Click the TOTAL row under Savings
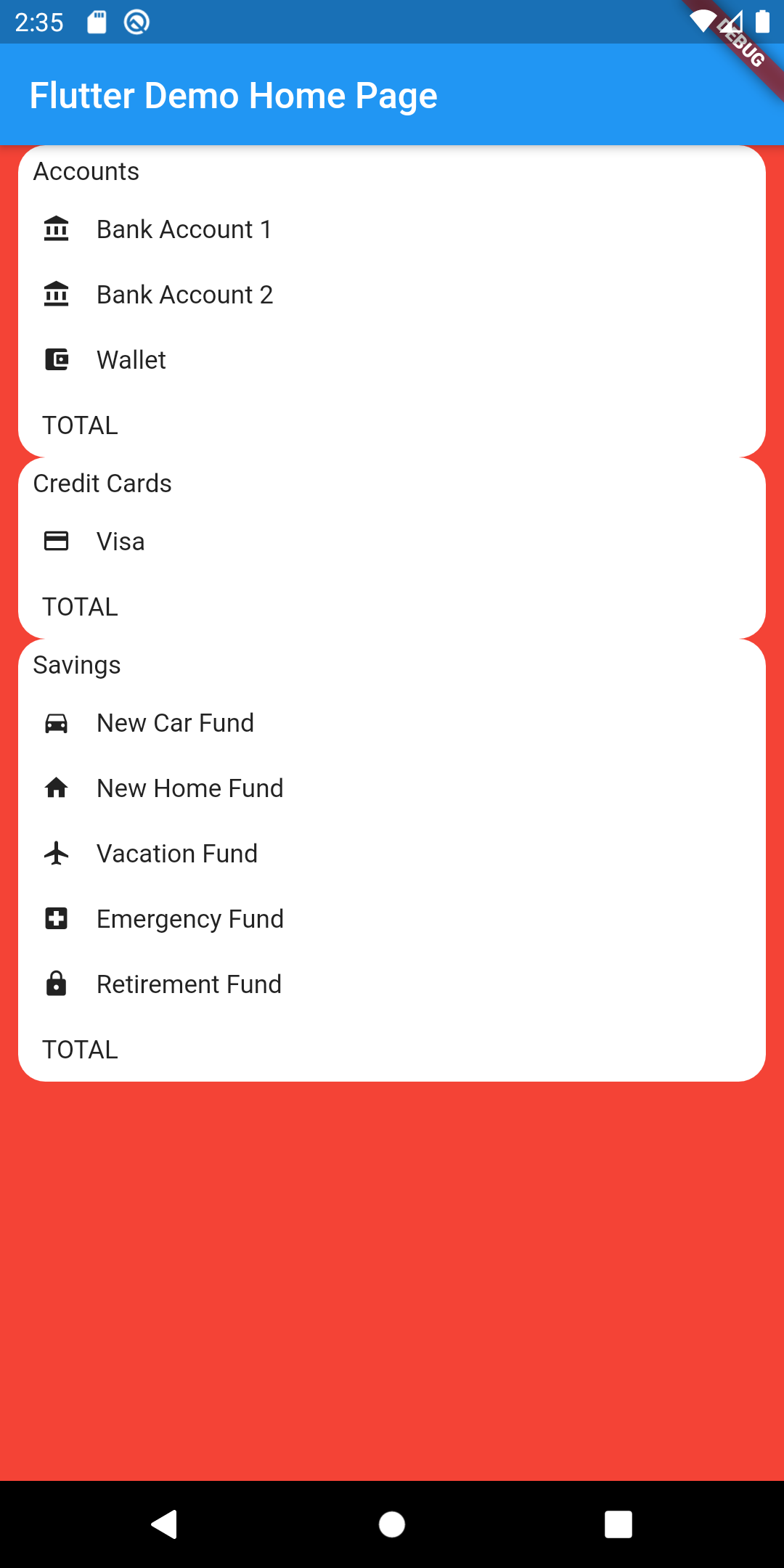 [80, 1048]
